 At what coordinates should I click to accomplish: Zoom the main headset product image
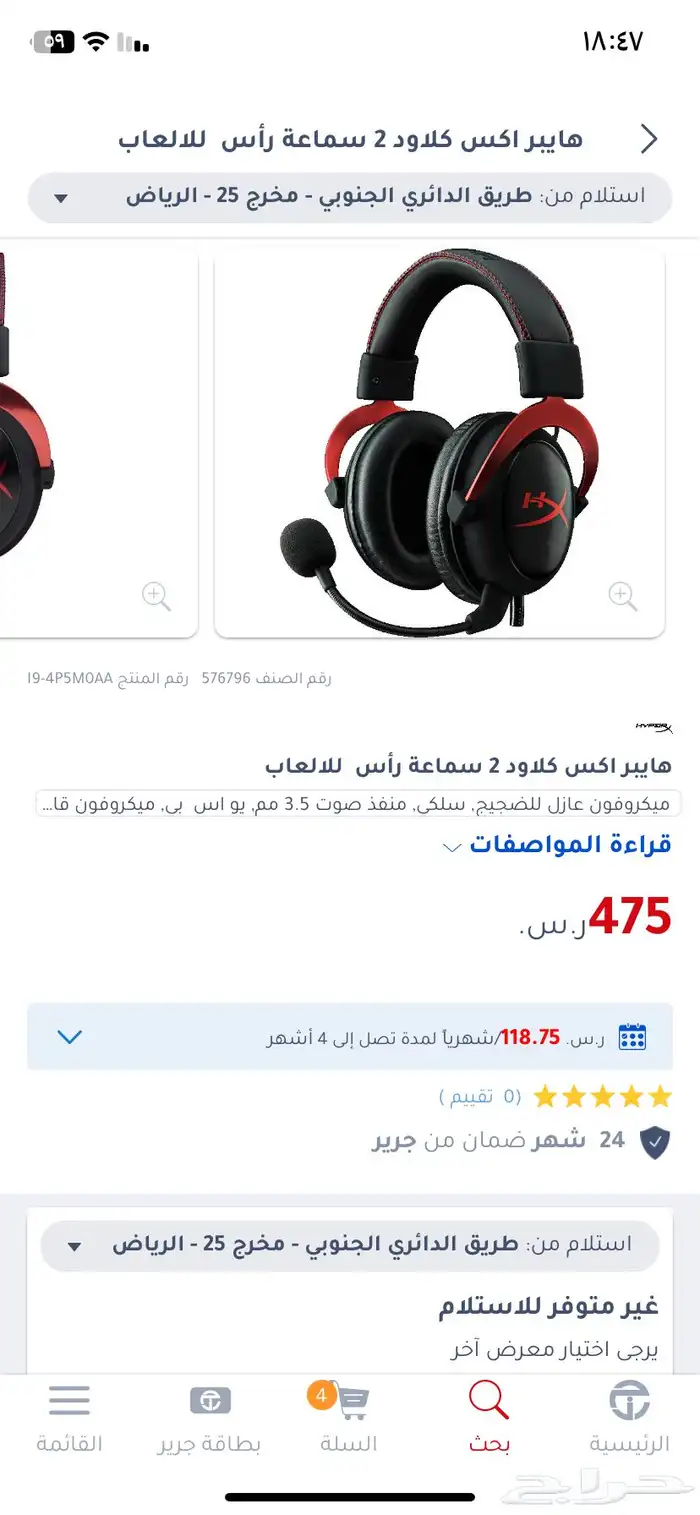click(623, 597)
